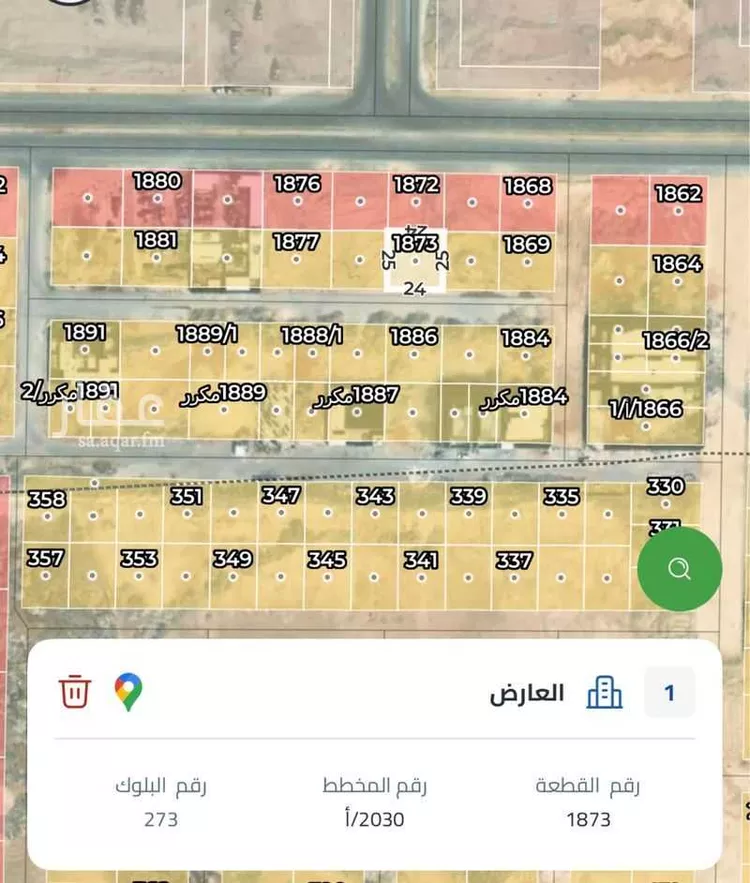Select parcel 1872 on the map
This screenshot has width=750, height=883.
(416, 200)
